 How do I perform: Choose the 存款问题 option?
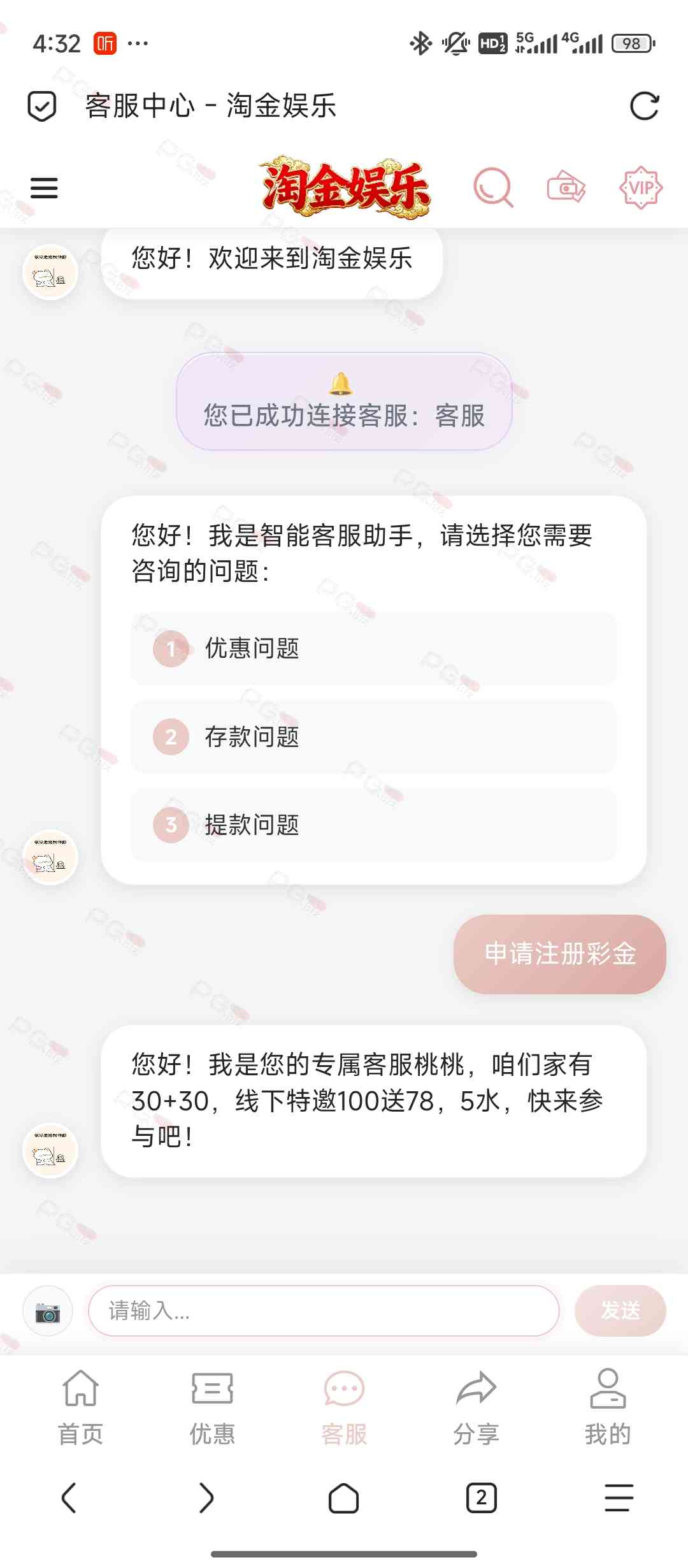[x=373, y=737]
